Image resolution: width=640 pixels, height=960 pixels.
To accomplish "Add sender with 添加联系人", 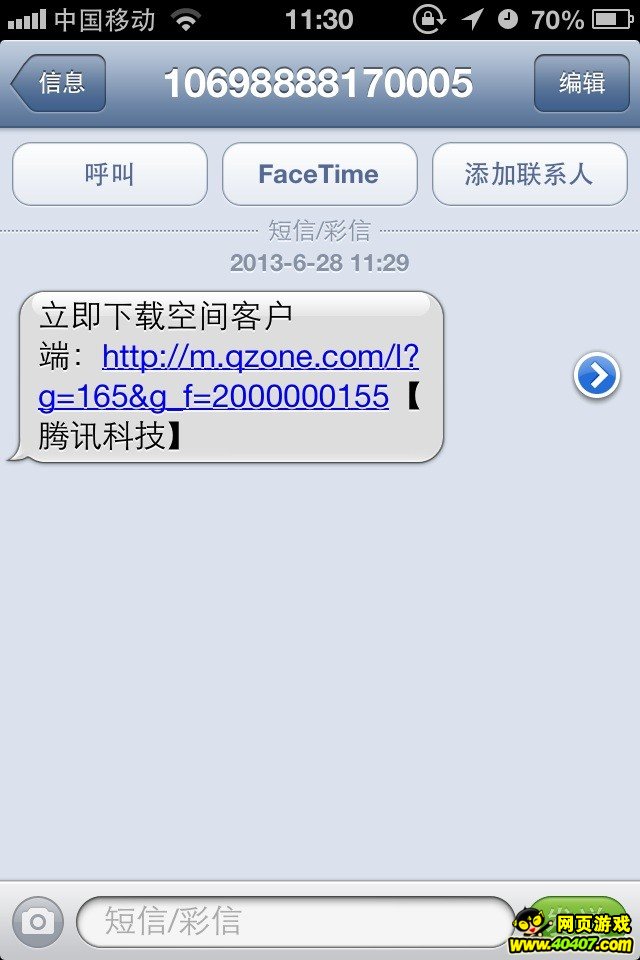I will click(528, 174).
